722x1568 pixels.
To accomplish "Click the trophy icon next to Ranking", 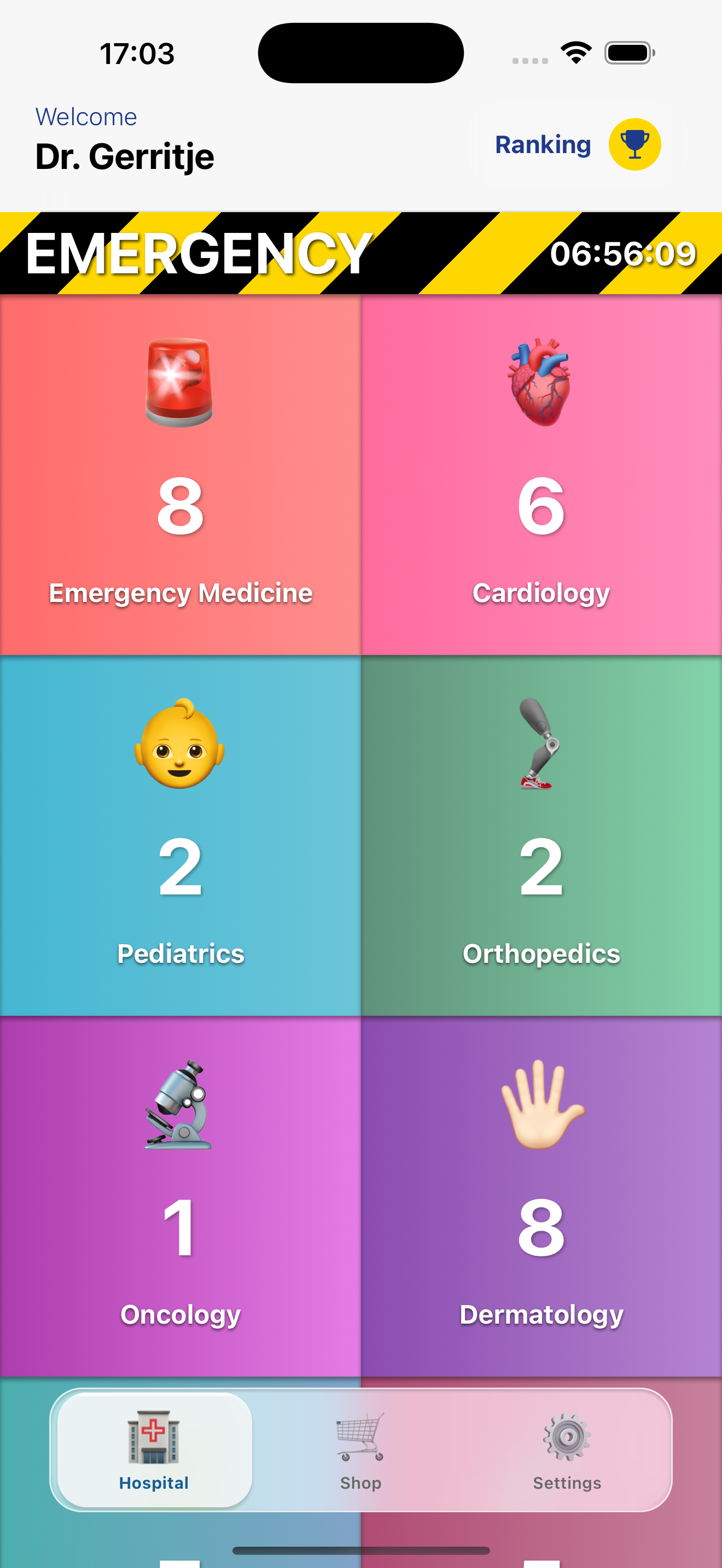I will (635, 144).
